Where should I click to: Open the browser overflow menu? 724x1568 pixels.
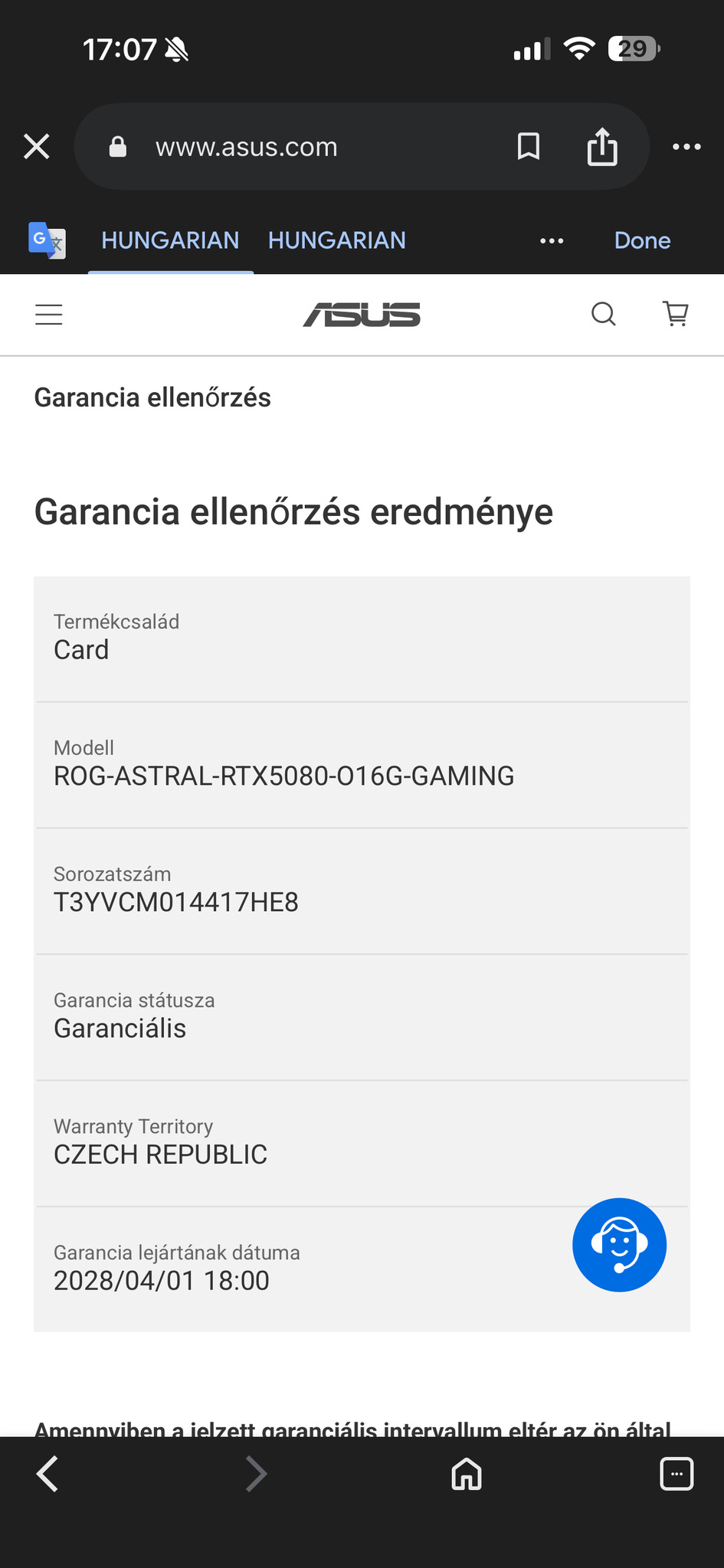tap(686, 146)
